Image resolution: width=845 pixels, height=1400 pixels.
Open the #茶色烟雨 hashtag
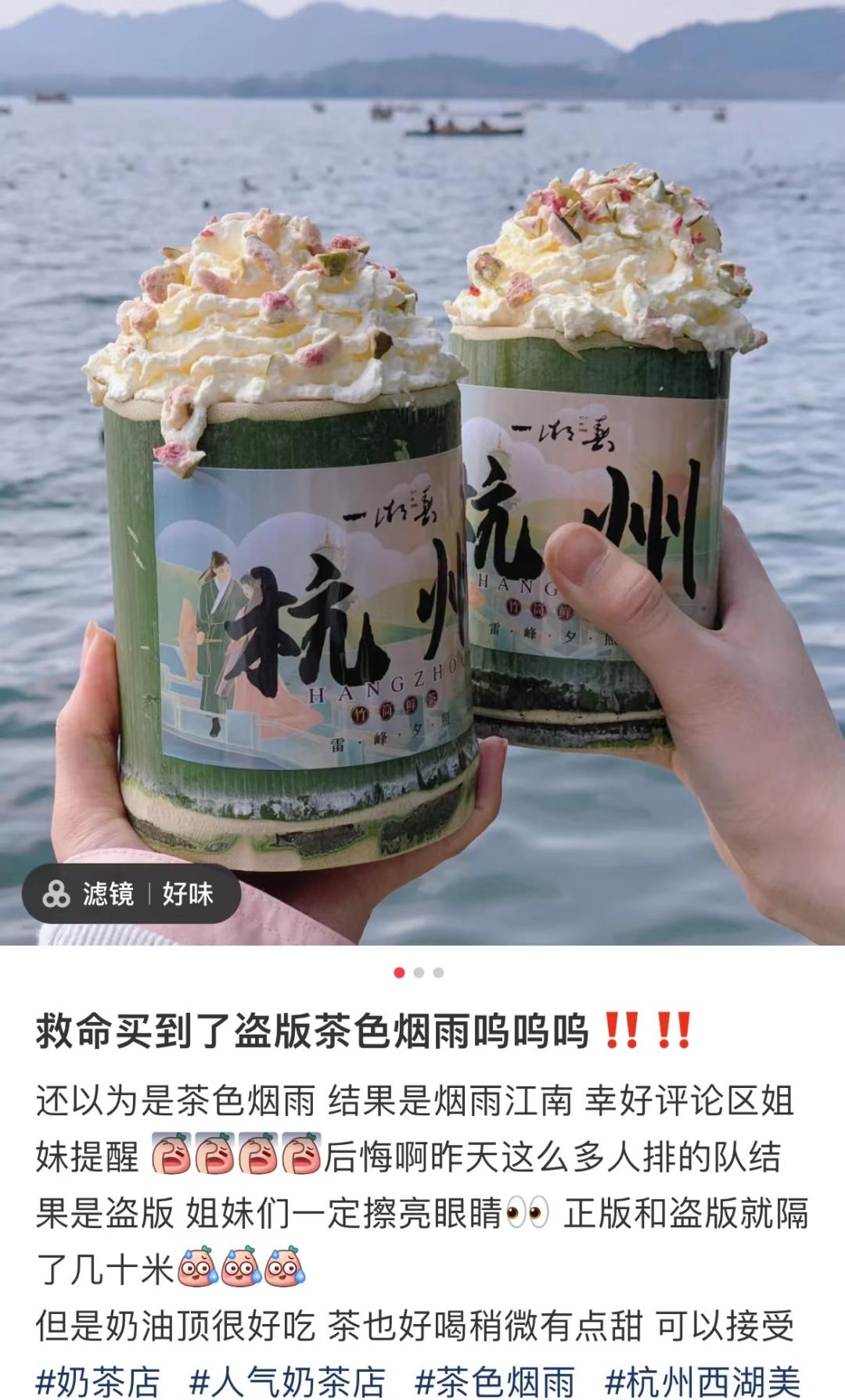click(x=495, y=1382)
